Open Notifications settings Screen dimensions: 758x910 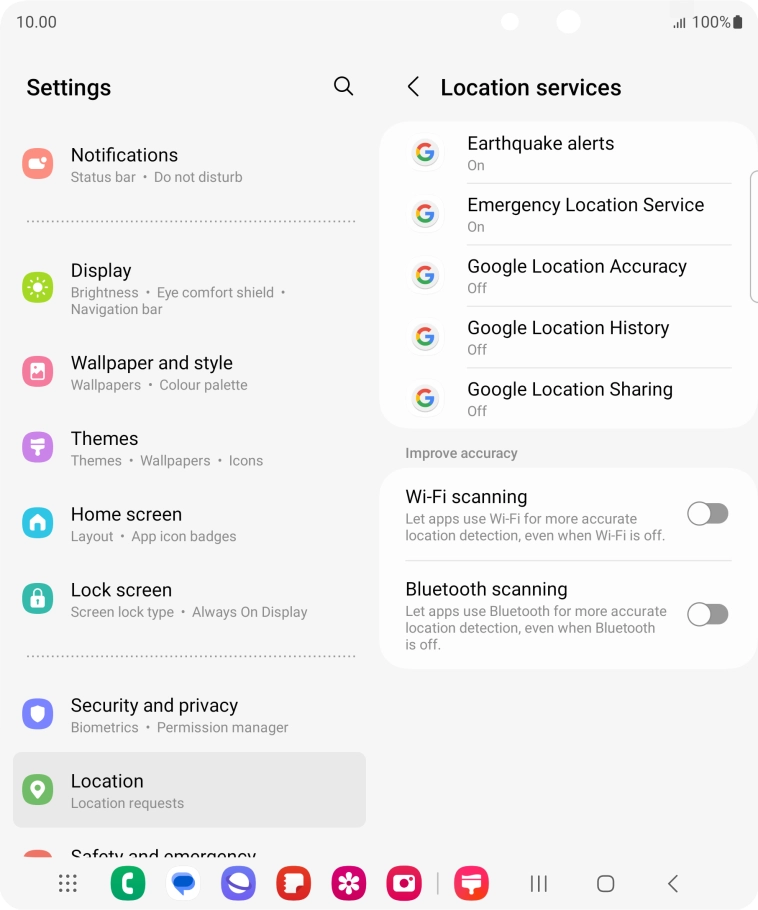tap(189, 164)
